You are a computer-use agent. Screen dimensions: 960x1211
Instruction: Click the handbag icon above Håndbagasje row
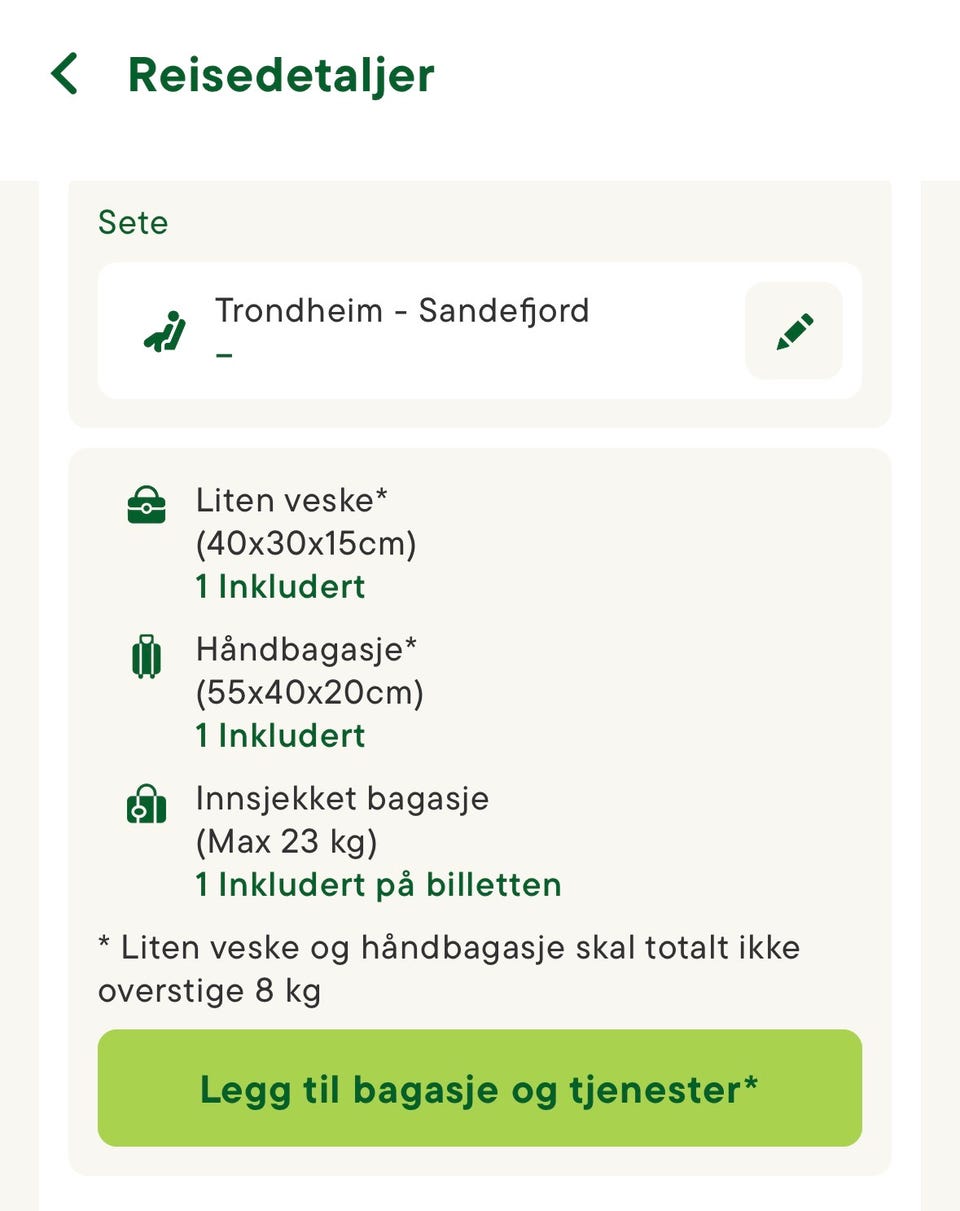tap(146, 505)
